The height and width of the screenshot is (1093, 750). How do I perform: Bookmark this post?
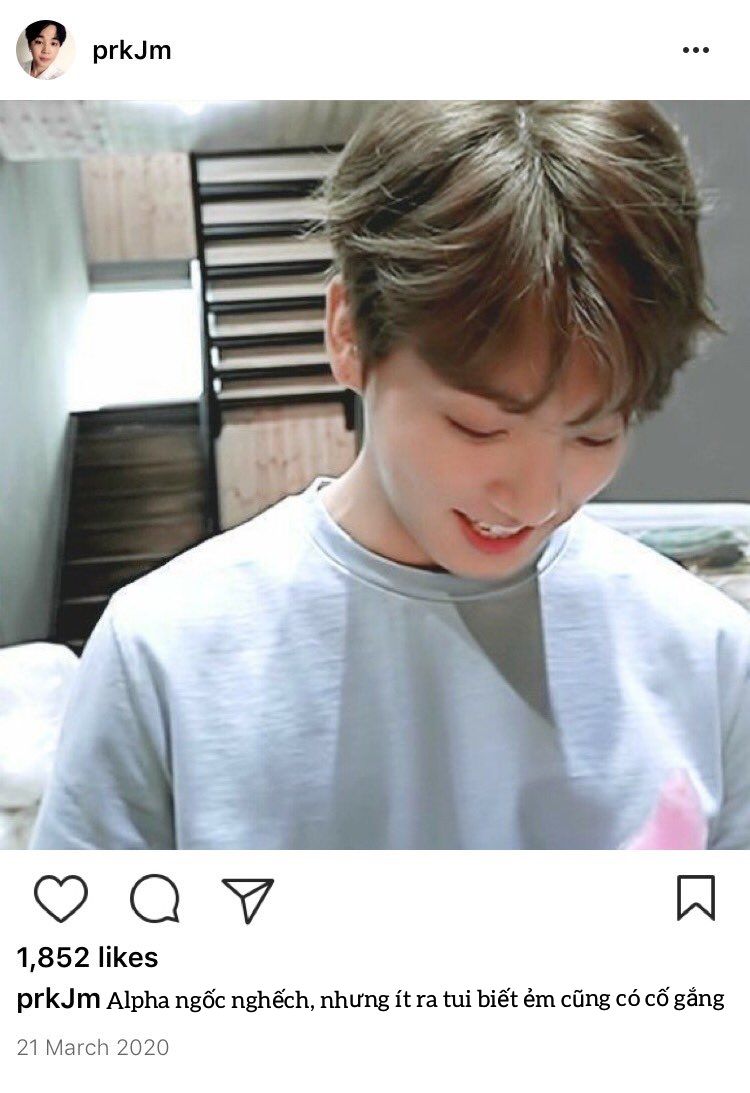pos(696,898)
